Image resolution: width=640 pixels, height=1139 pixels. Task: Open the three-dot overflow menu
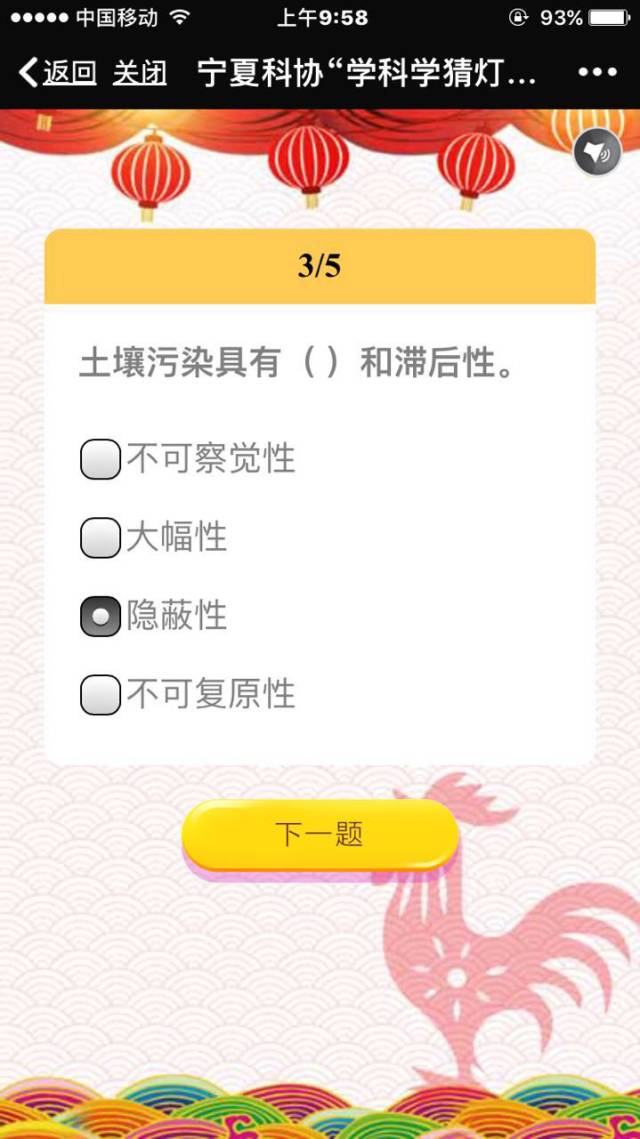[597, 73]
